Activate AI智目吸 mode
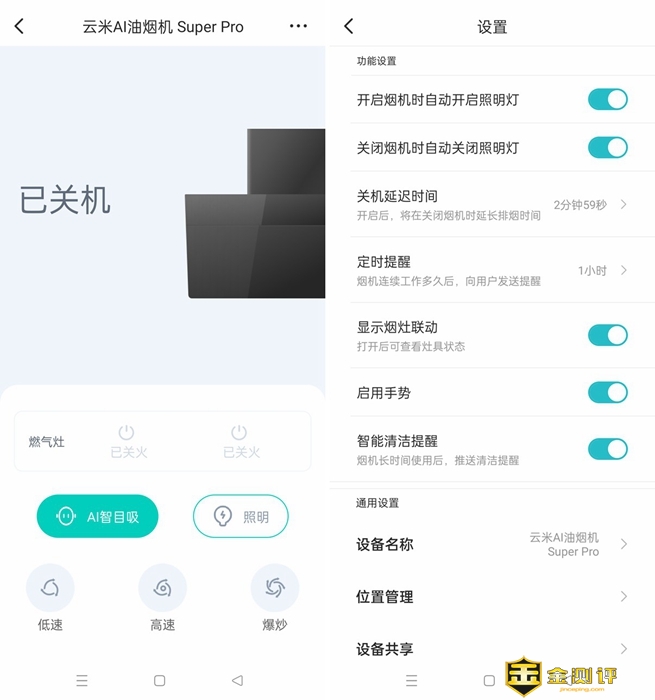The image size is (655, 700). coord(98,516)
